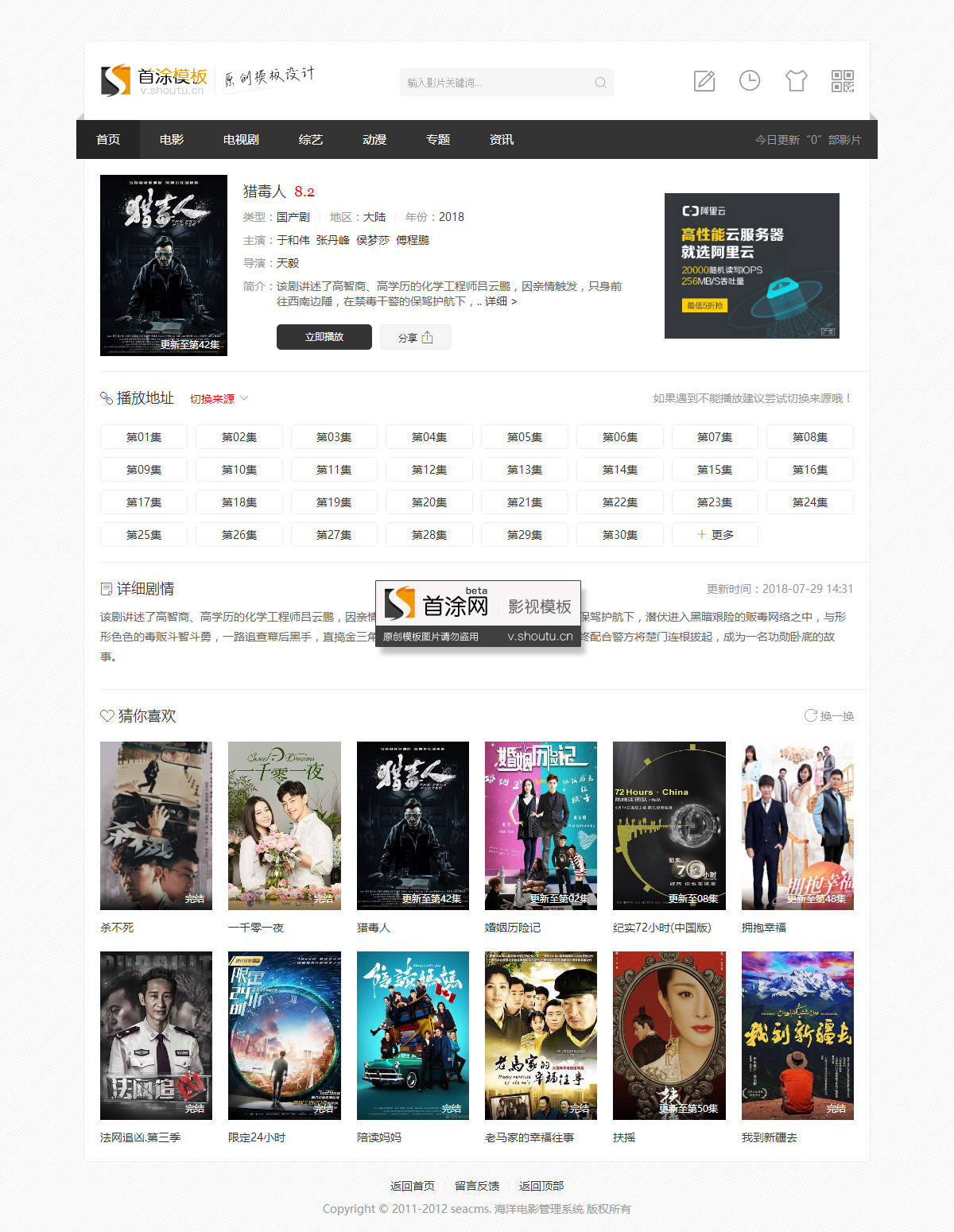The height and width of the screenshot is (1232, 954).
Task: Open the 资讯 tab
Action: click(x=502, y=140)
